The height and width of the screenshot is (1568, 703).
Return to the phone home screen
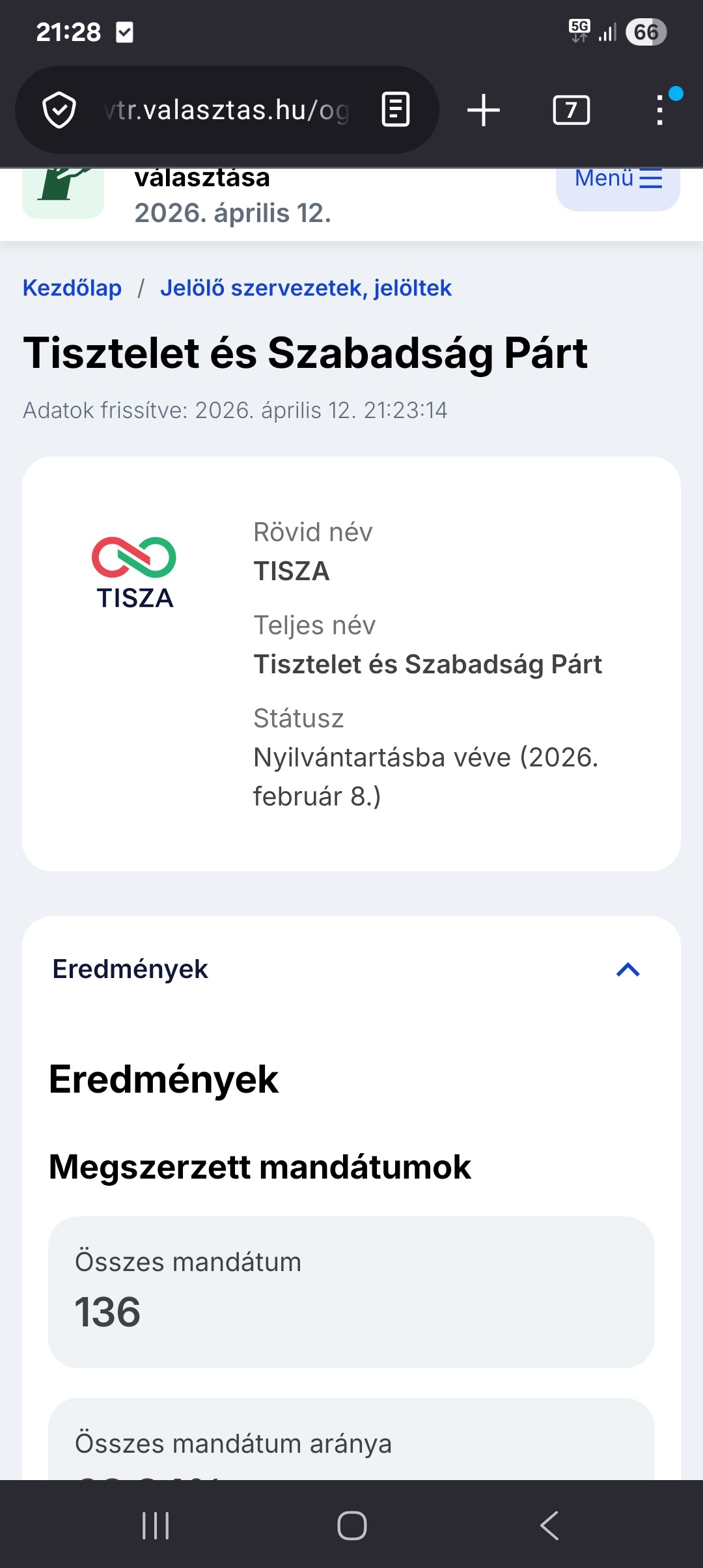351,1525
